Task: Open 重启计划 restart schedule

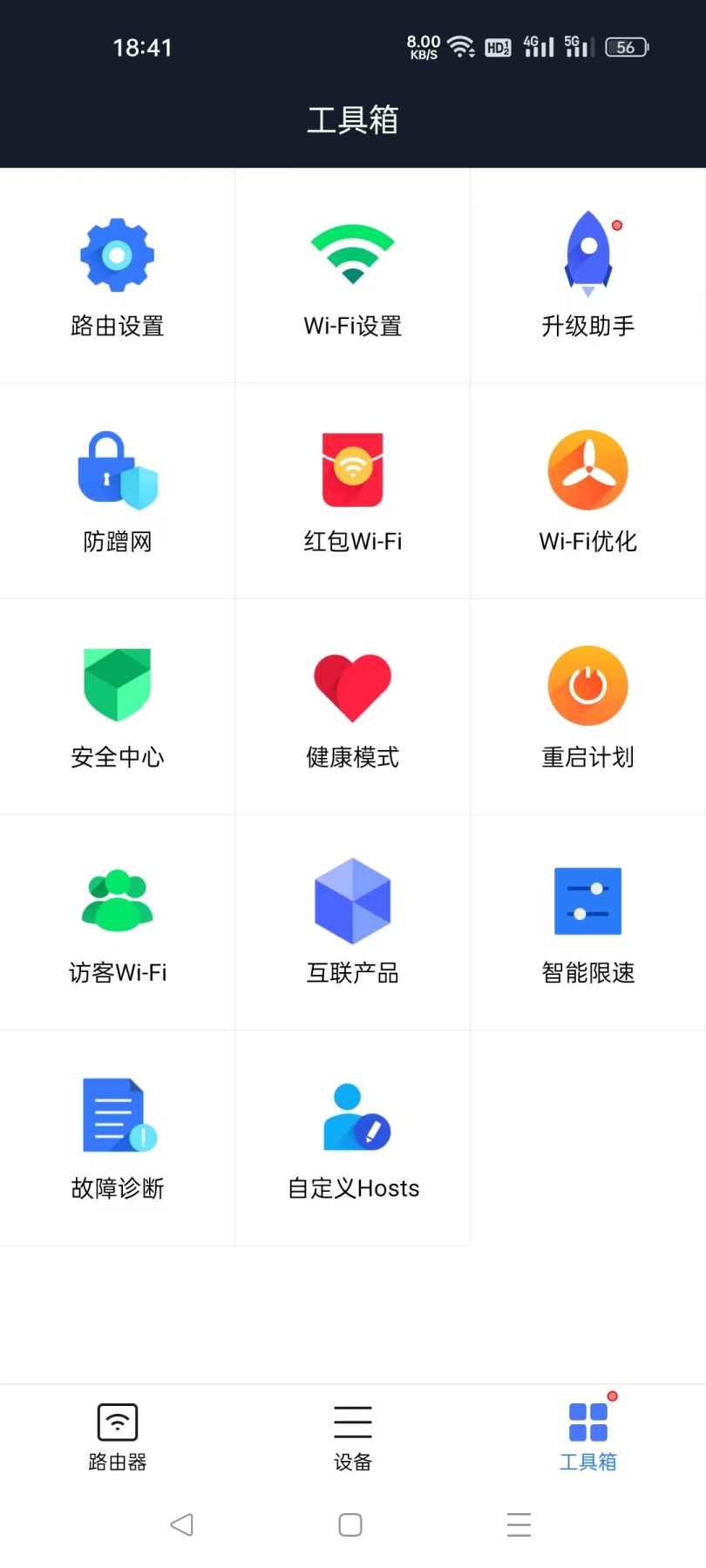Action: point(588,707)
